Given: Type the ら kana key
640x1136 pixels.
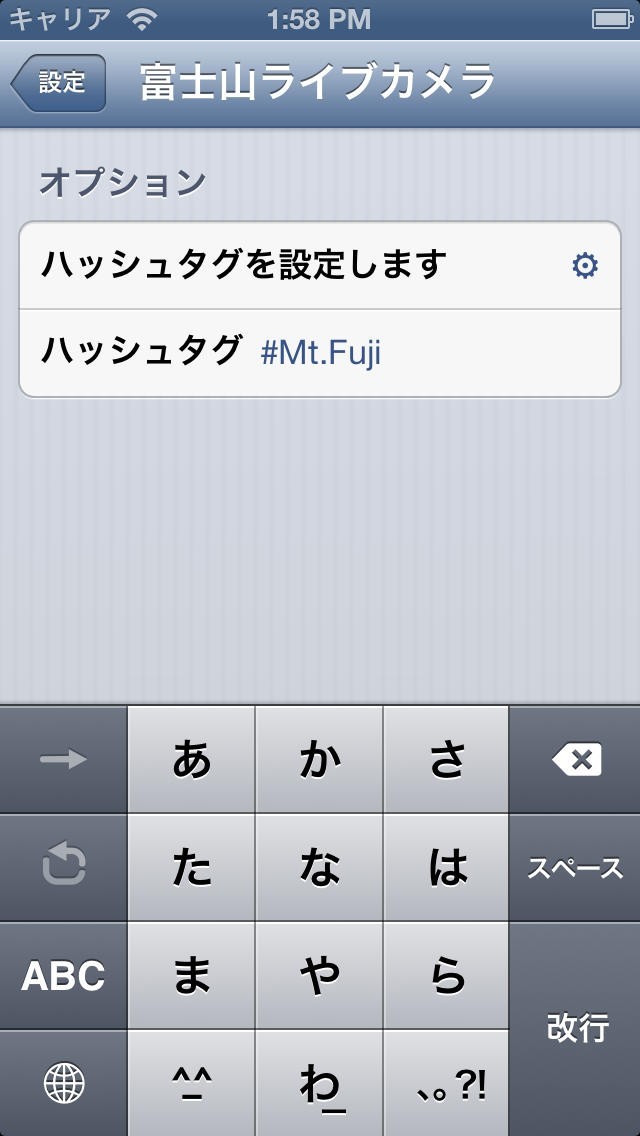Looking at the screenshot, I should [x=447, y=976].
